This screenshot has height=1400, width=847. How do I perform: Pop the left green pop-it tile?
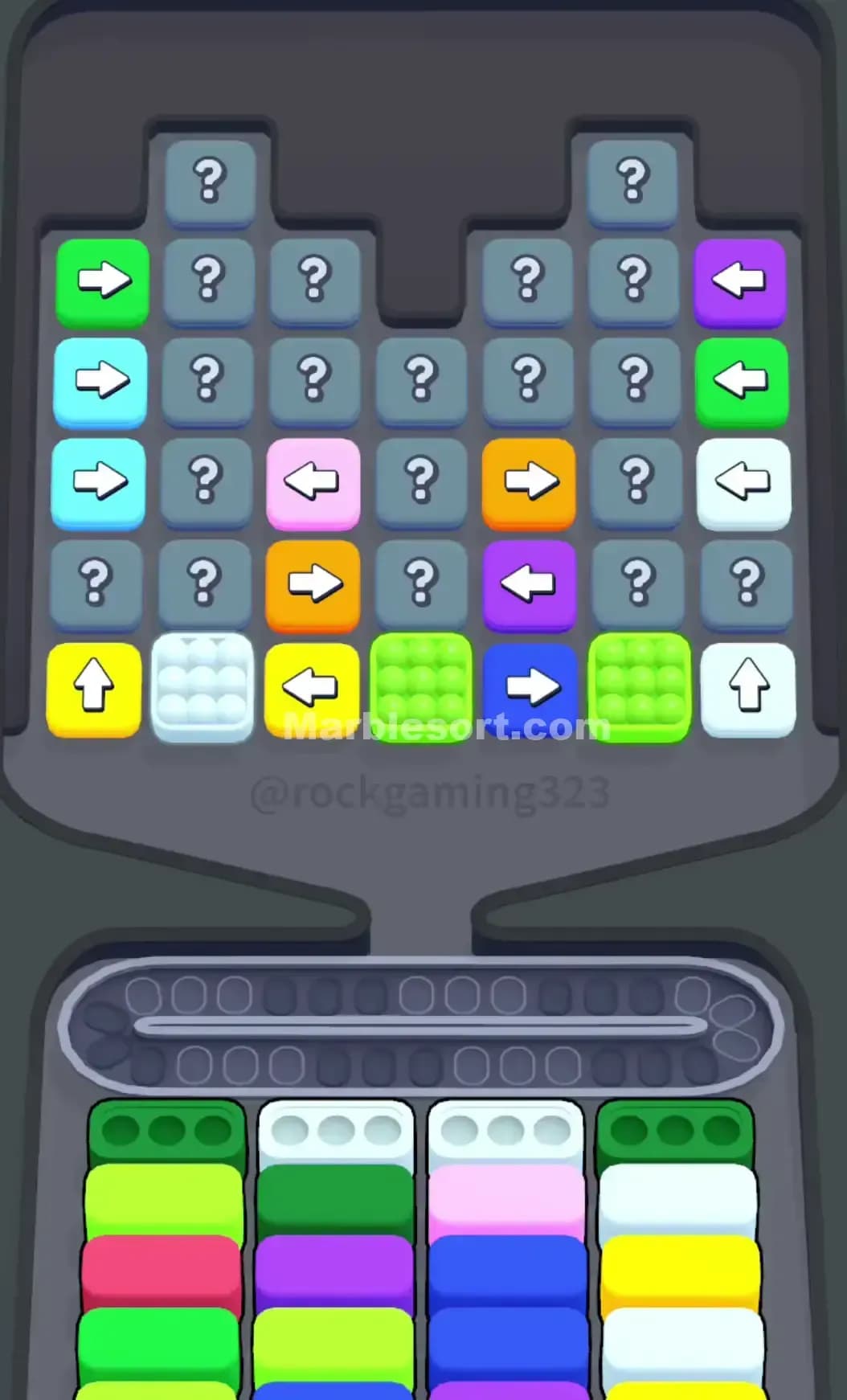421,687
